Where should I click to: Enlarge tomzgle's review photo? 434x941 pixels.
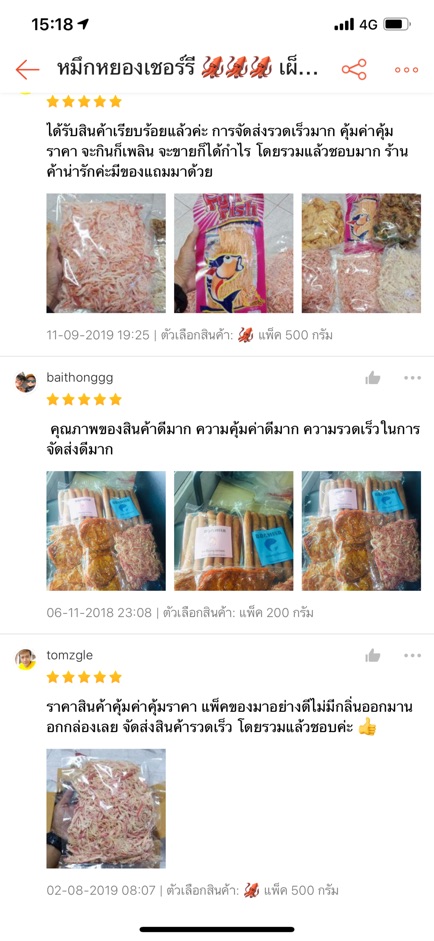tap(106, 808)
